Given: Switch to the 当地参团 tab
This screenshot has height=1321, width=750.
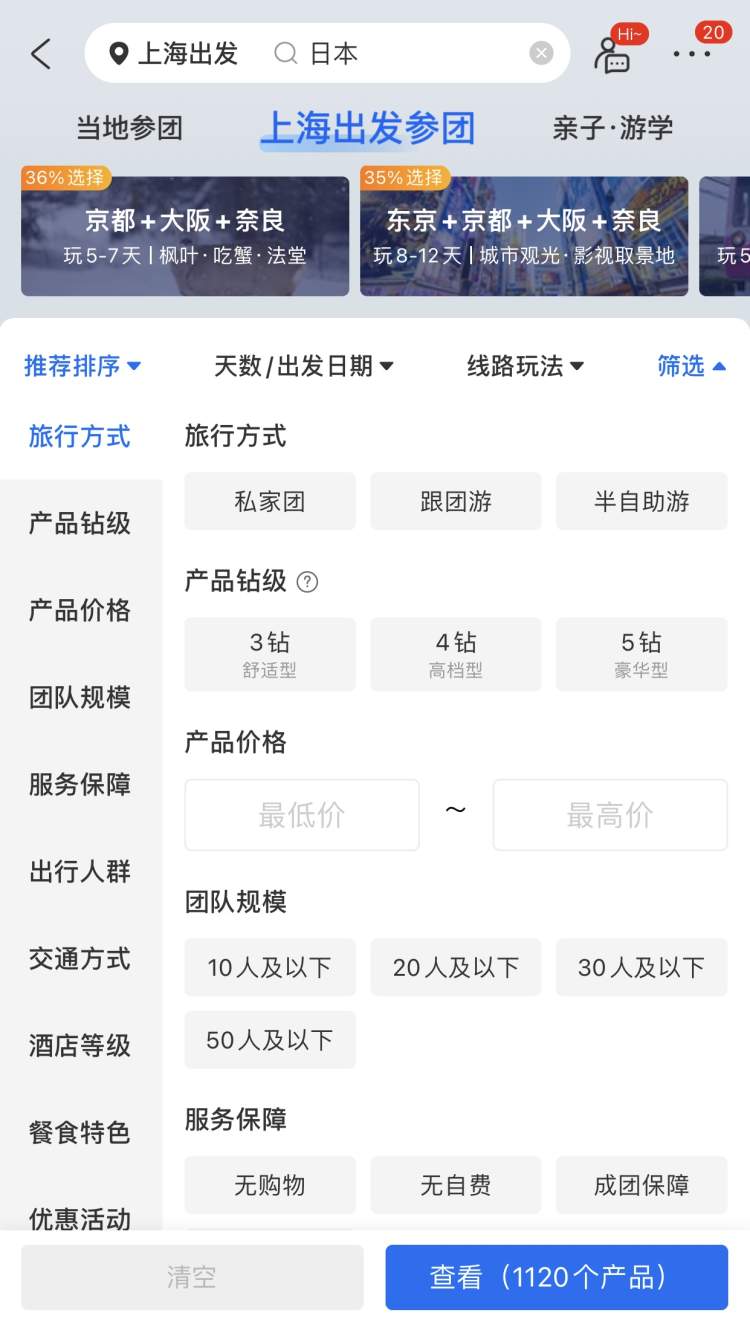Looking at the screenshot, I should click(x=129, y=128).
